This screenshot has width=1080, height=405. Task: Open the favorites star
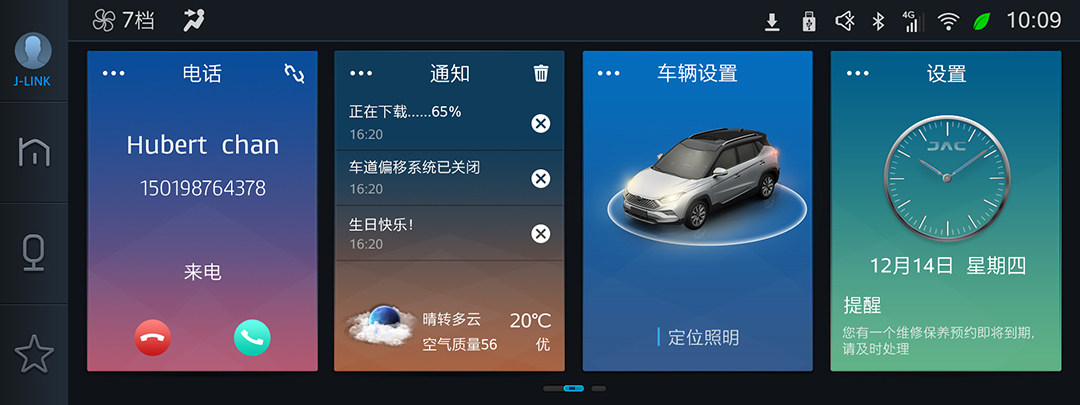tap(33, 354)
